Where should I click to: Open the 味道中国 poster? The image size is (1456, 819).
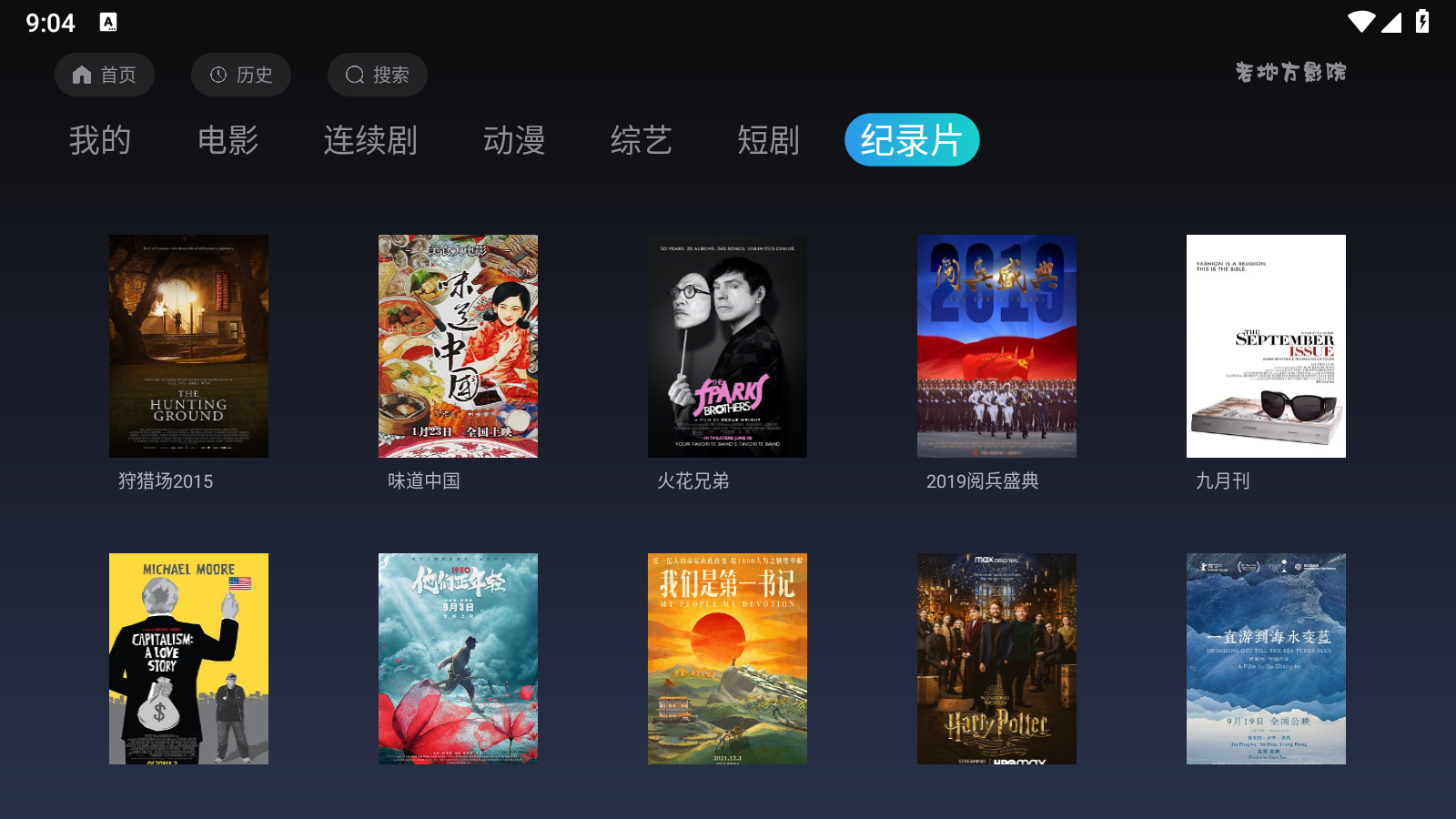tap(458, 346)
